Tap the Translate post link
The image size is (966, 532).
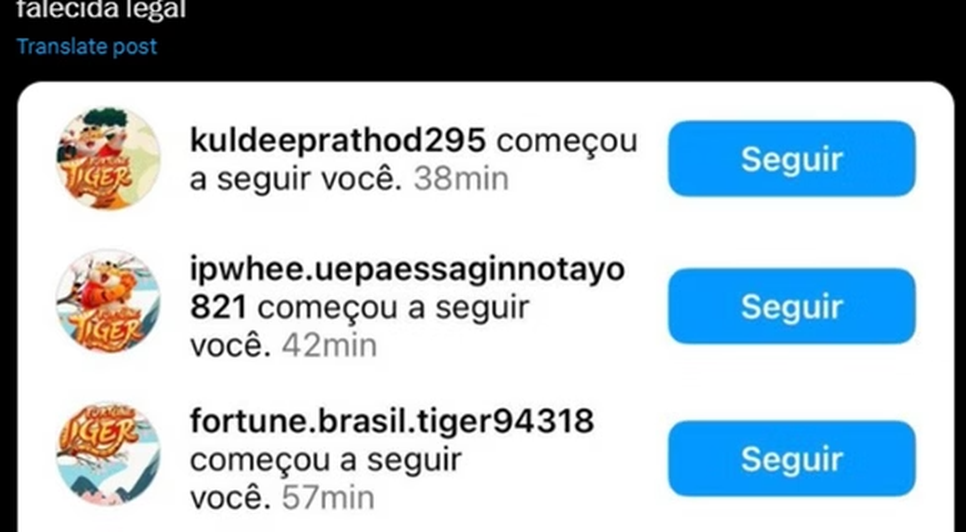87,47
